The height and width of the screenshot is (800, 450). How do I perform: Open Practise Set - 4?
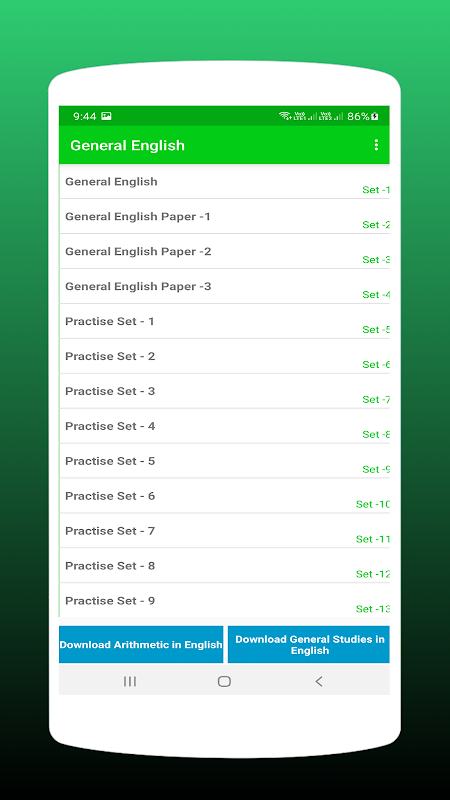pos(224,426)
